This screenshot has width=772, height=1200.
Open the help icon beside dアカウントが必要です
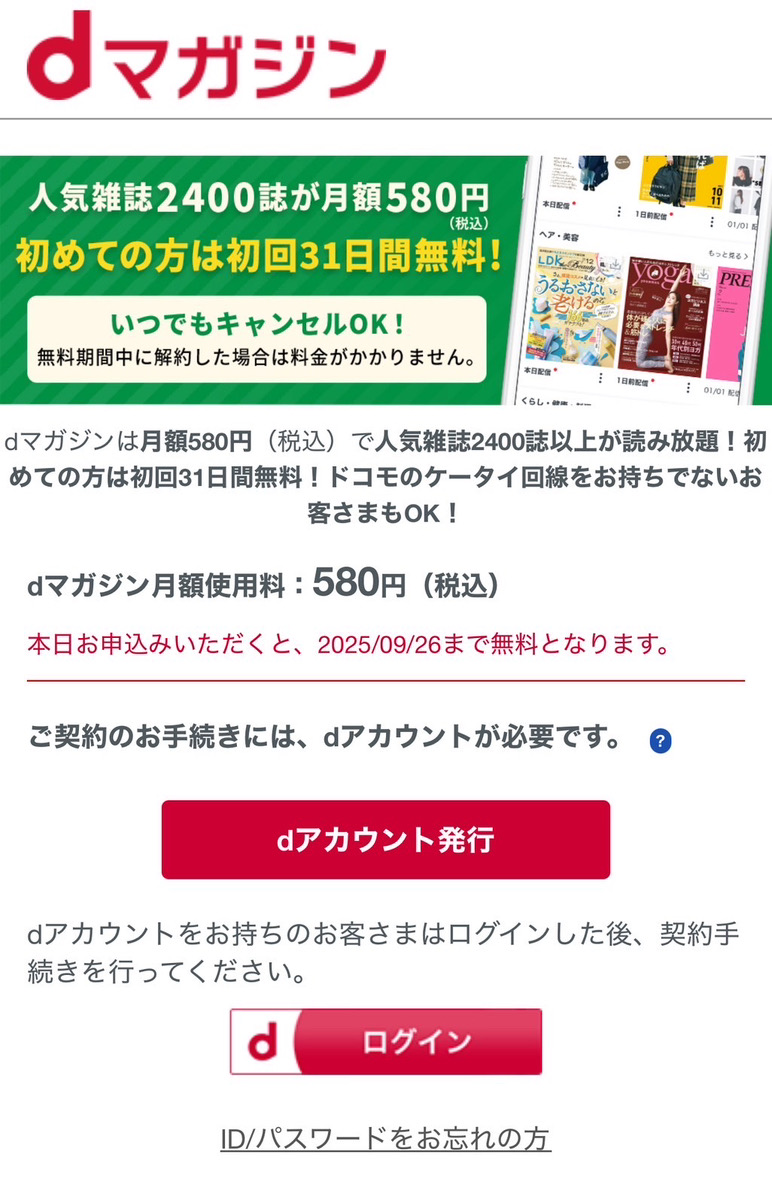(660, 741)
